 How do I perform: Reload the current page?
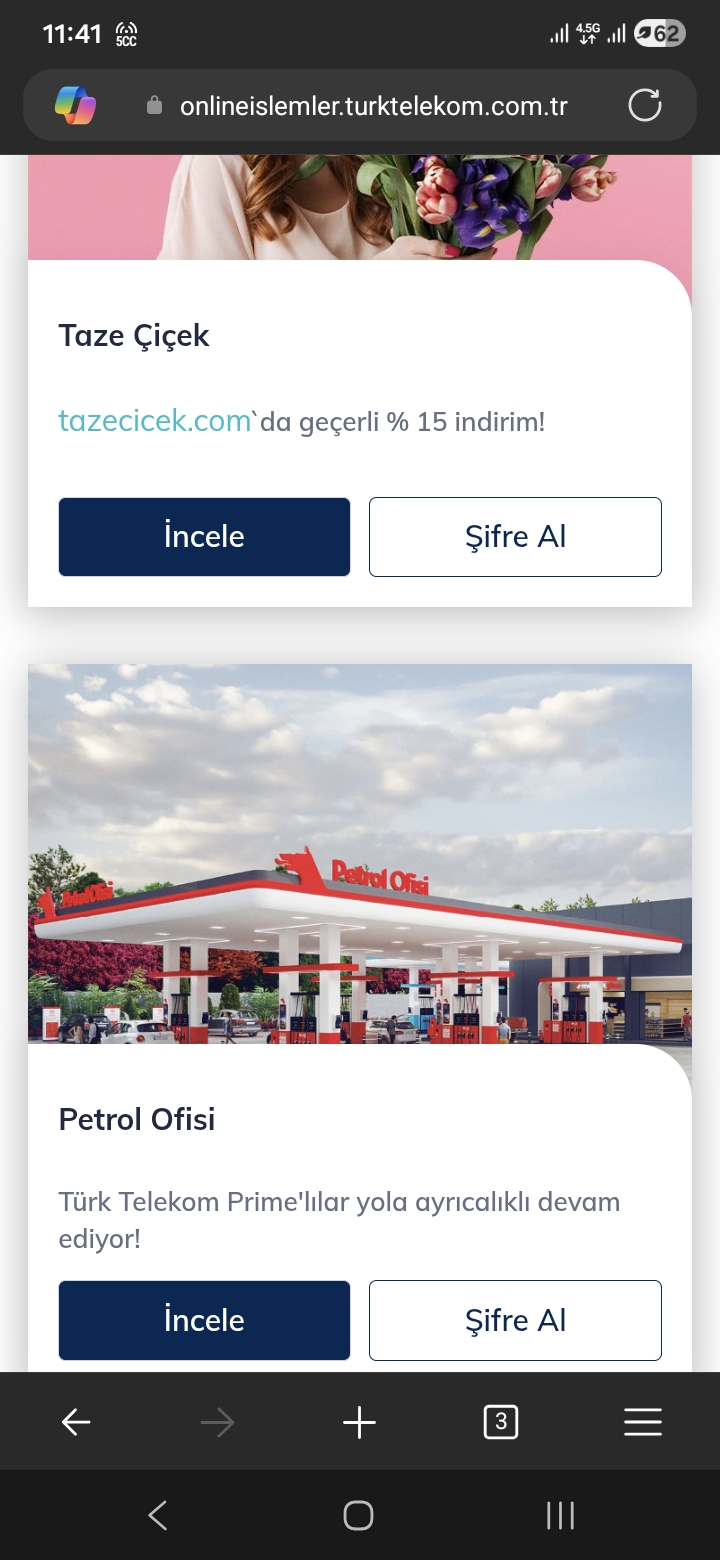[644, 106]
